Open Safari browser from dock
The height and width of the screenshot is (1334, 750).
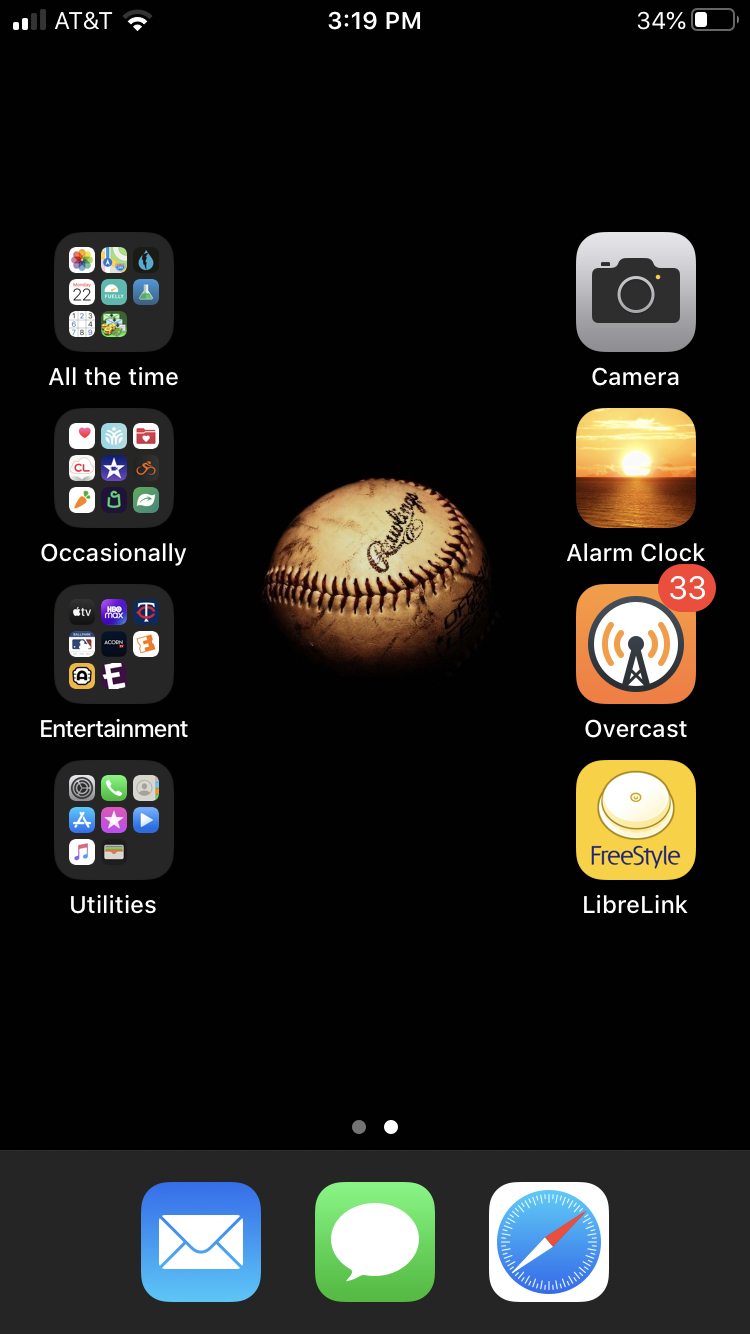click(x=549, y=1242)
